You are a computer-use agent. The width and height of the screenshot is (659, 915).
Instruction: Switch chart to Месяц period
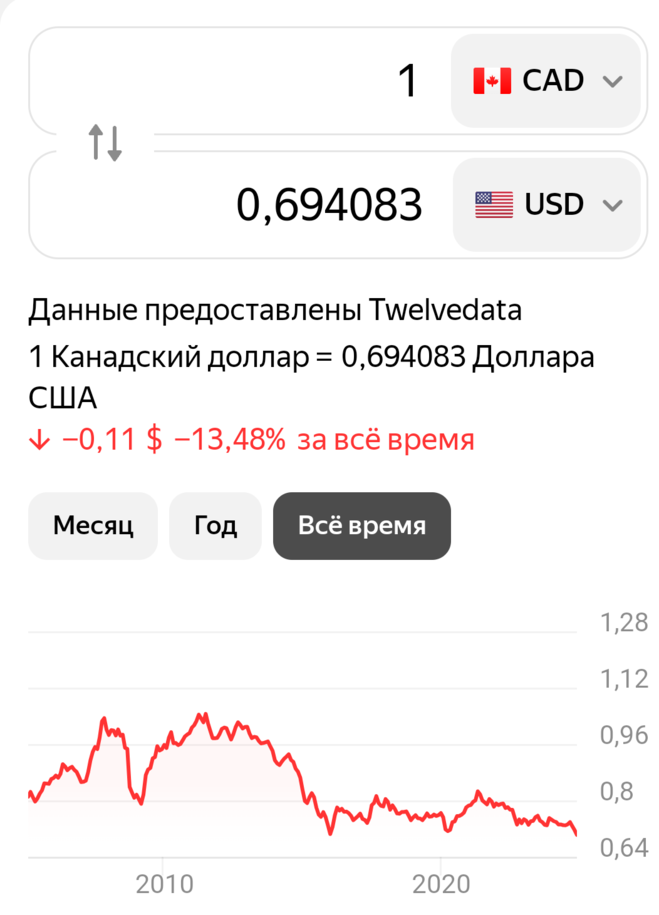pos(93,526)
